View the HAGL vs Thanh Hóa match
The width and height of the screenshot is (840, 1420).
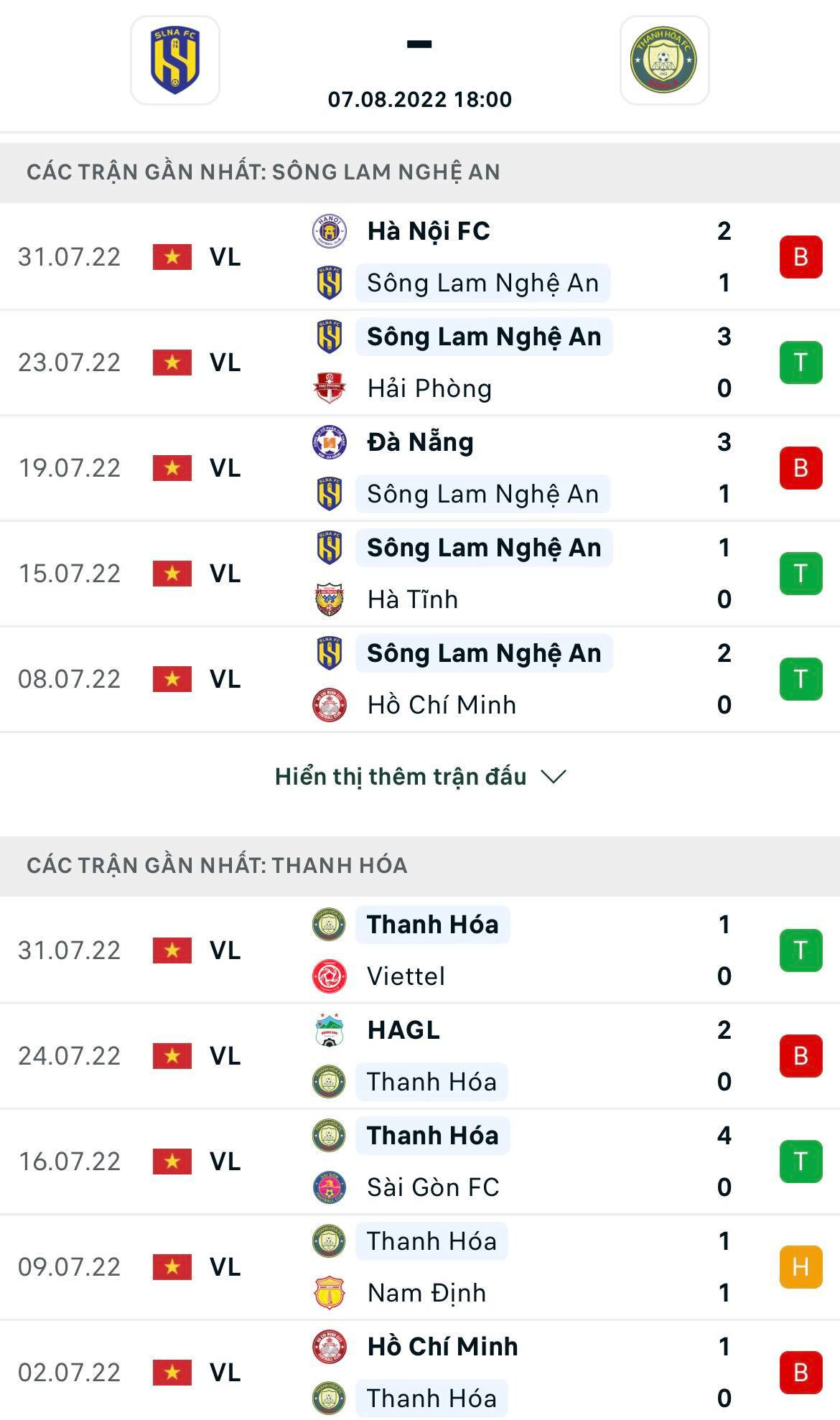pos(419,1056)
